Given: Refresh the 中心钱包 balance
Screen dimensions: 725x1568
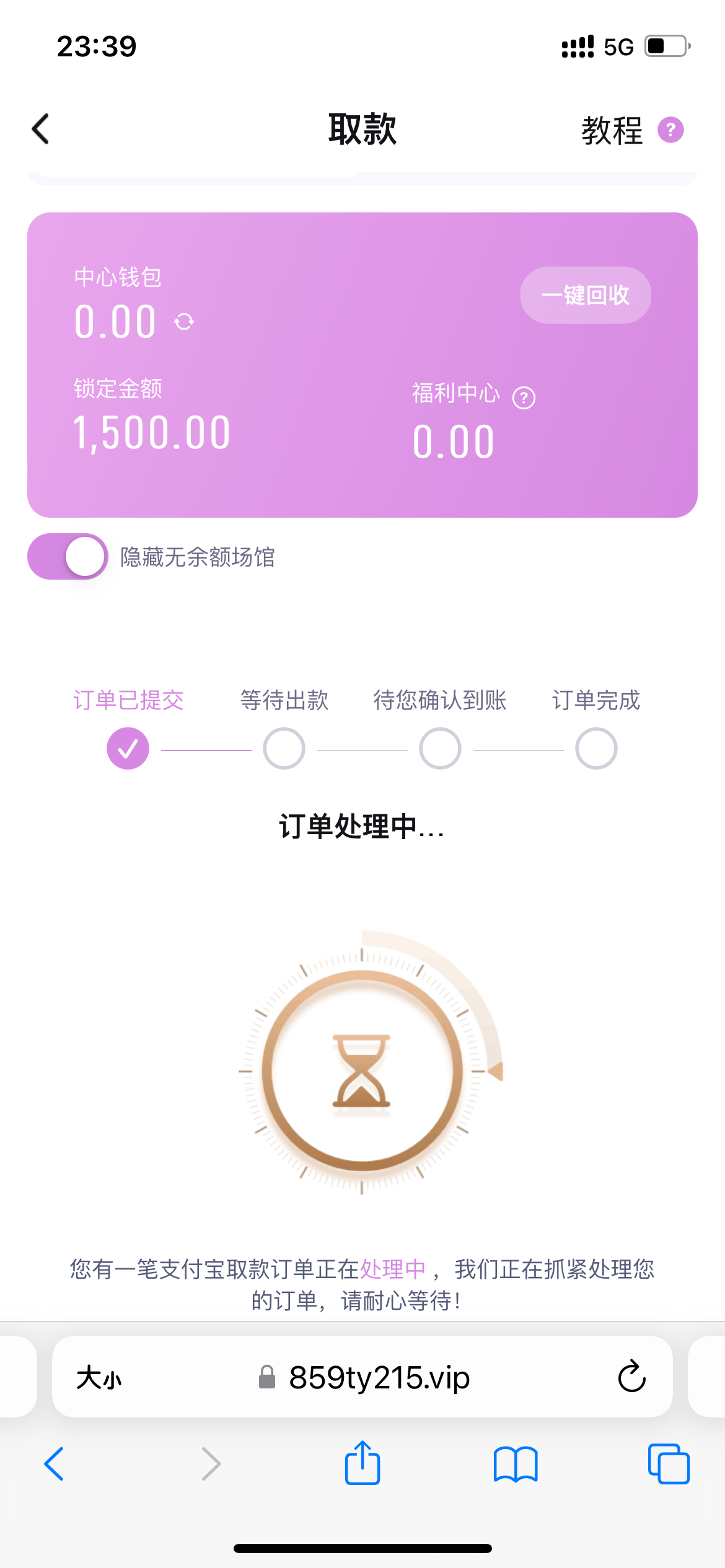Looking at the screenshot, I should click(184, 321).
